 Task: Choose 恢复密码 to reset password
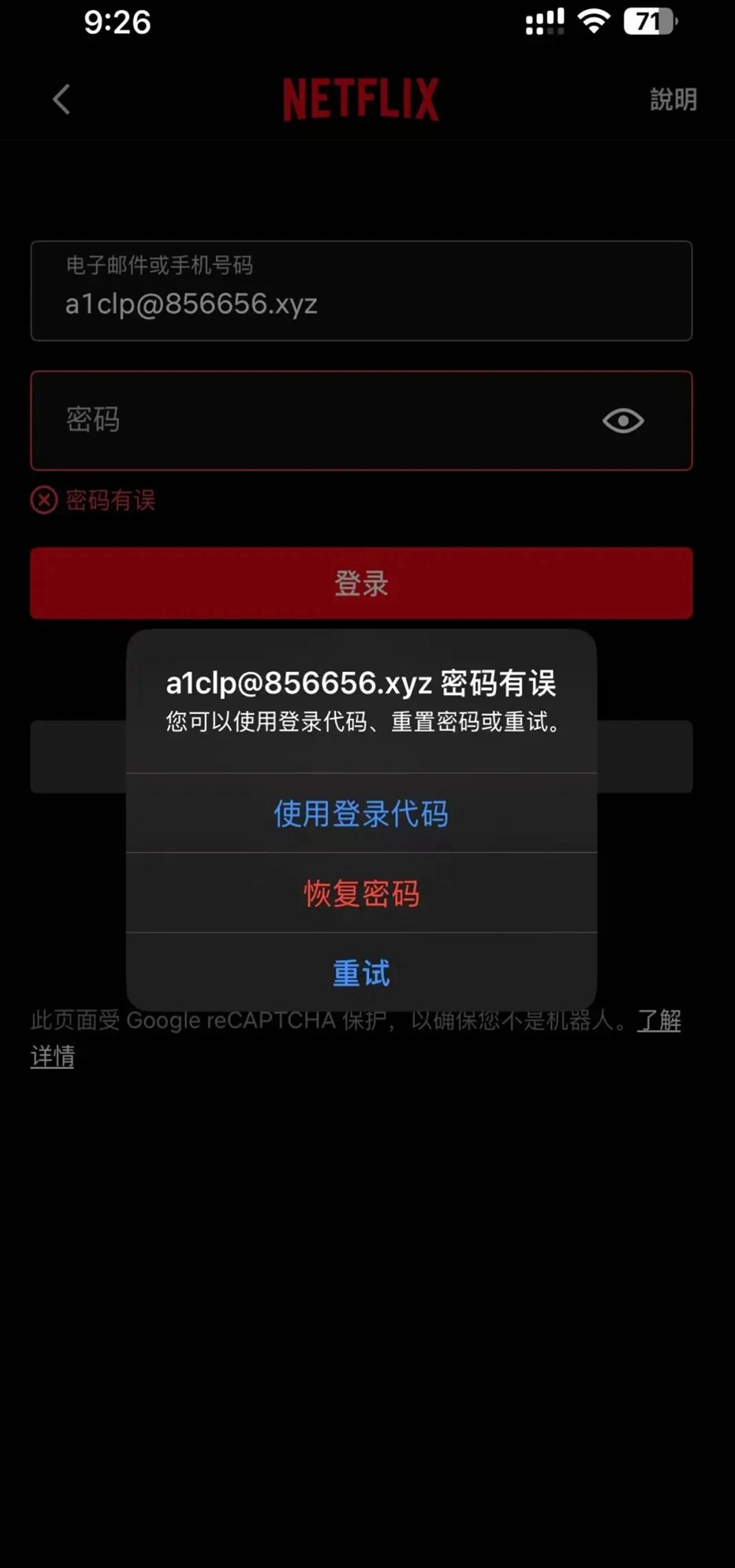(x=361, y=894)
